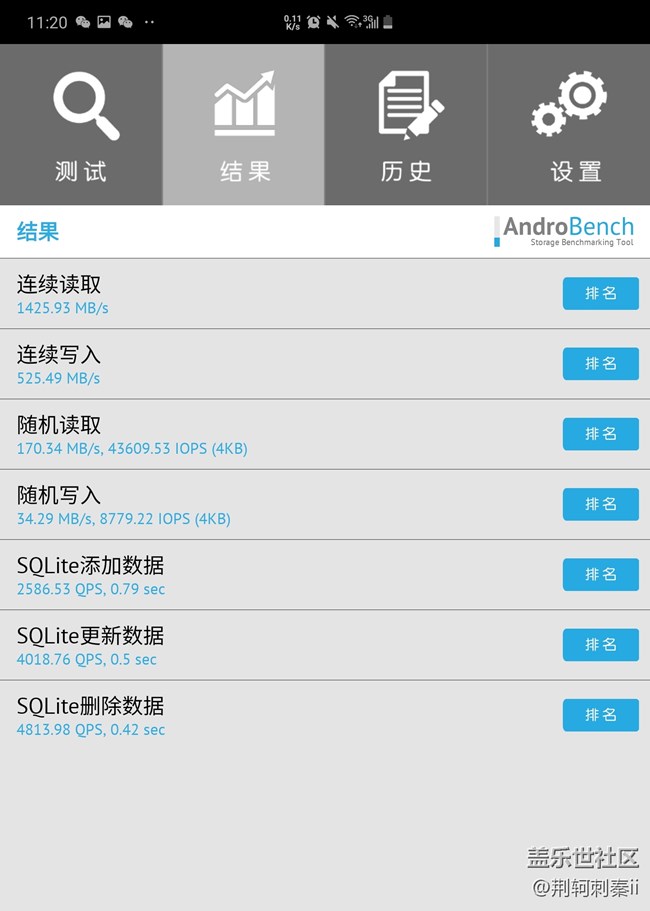Tap 排名 button for 连续读取

coord(600,294)
